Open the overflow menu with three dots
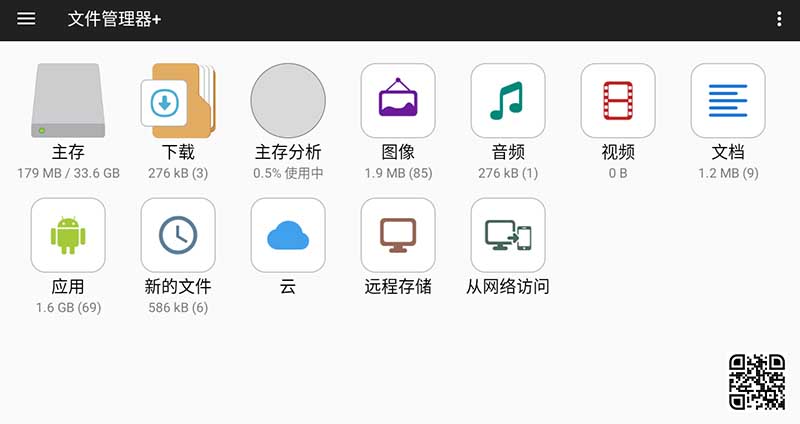 click(779, 19)
